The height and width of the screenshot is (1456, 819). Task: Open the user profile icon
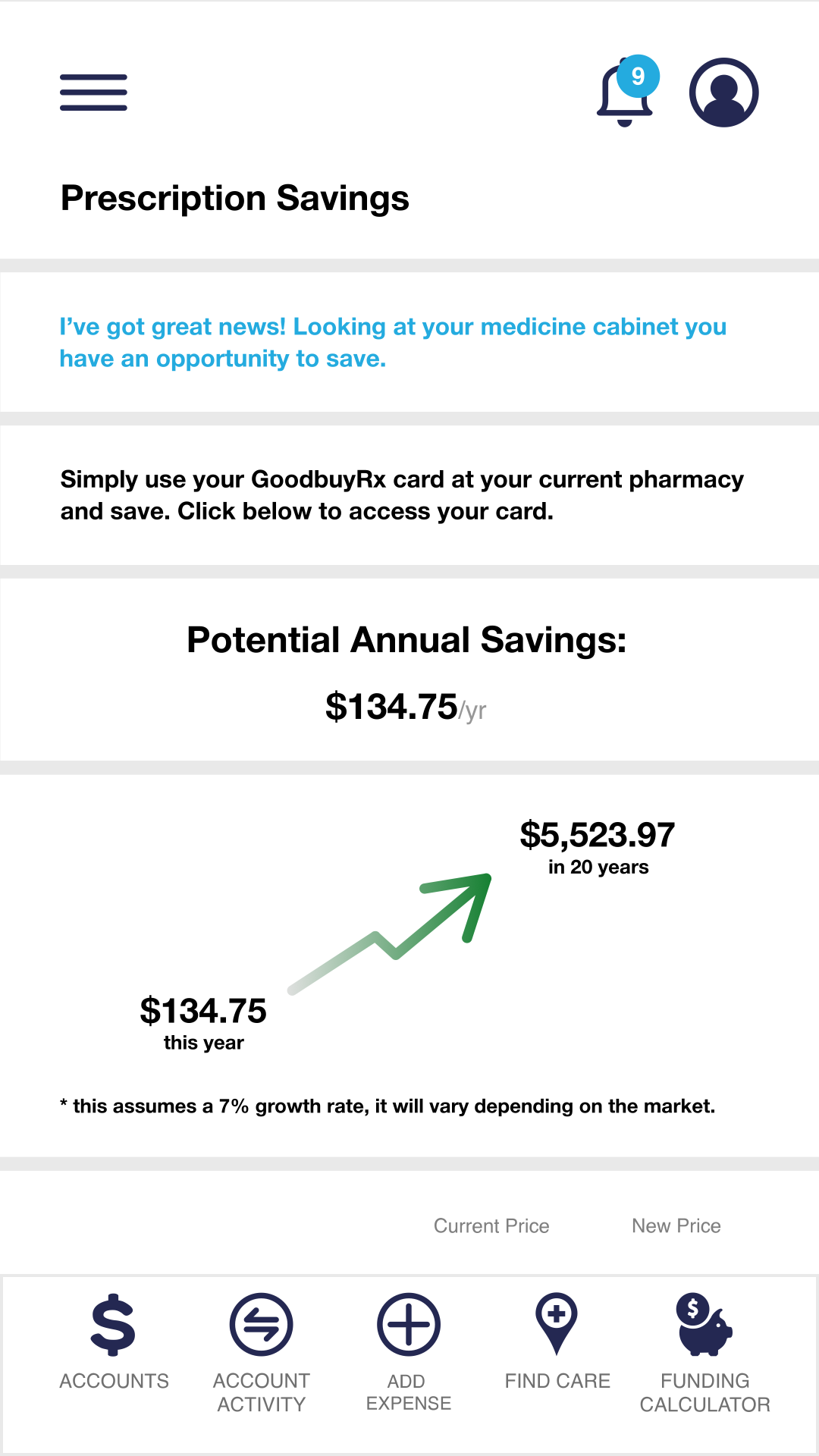pyautogui.click(x=723, y=93)
